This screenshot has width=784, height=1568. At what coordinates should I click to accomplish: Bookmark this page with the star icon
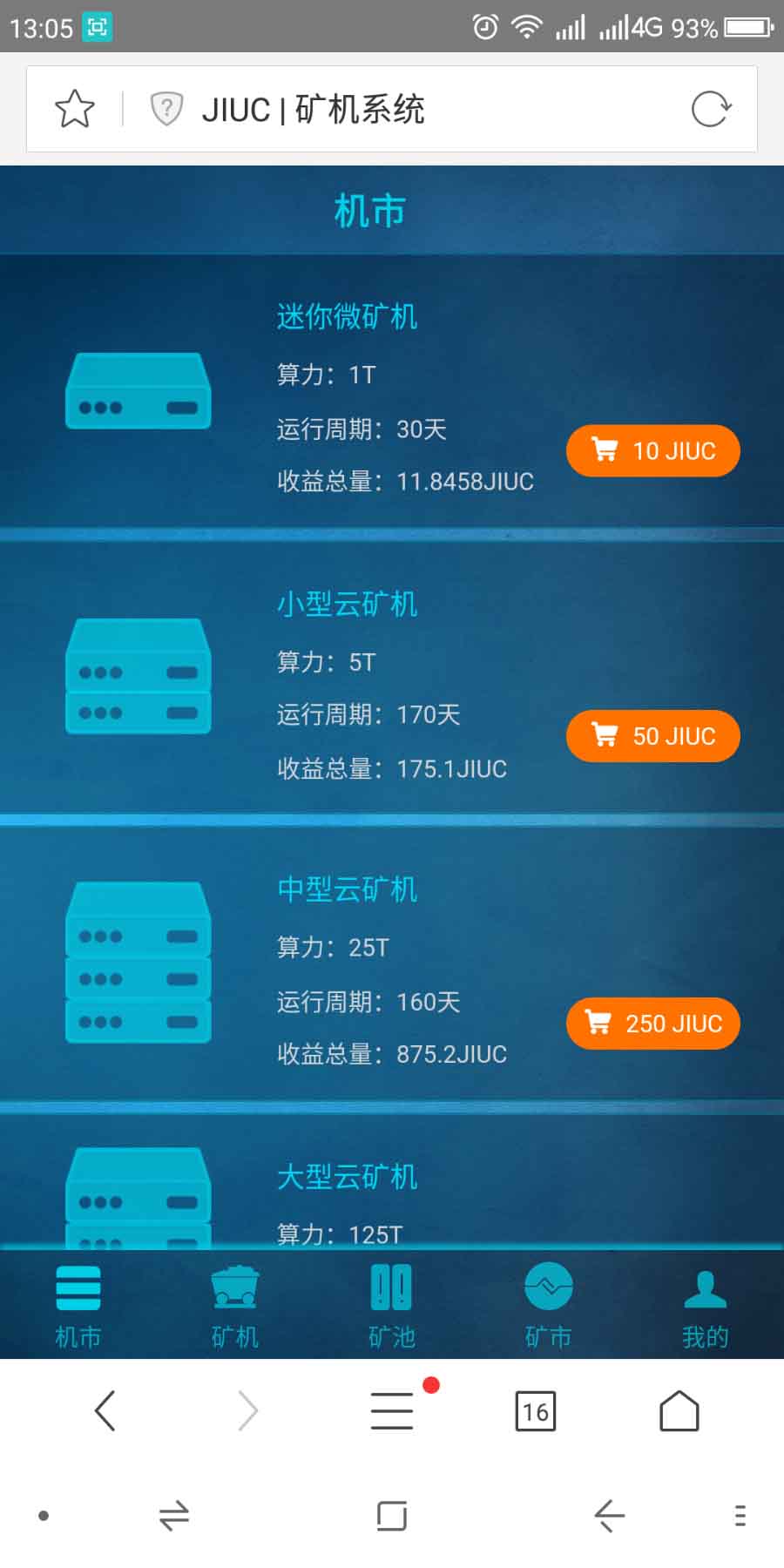point(75,109)
